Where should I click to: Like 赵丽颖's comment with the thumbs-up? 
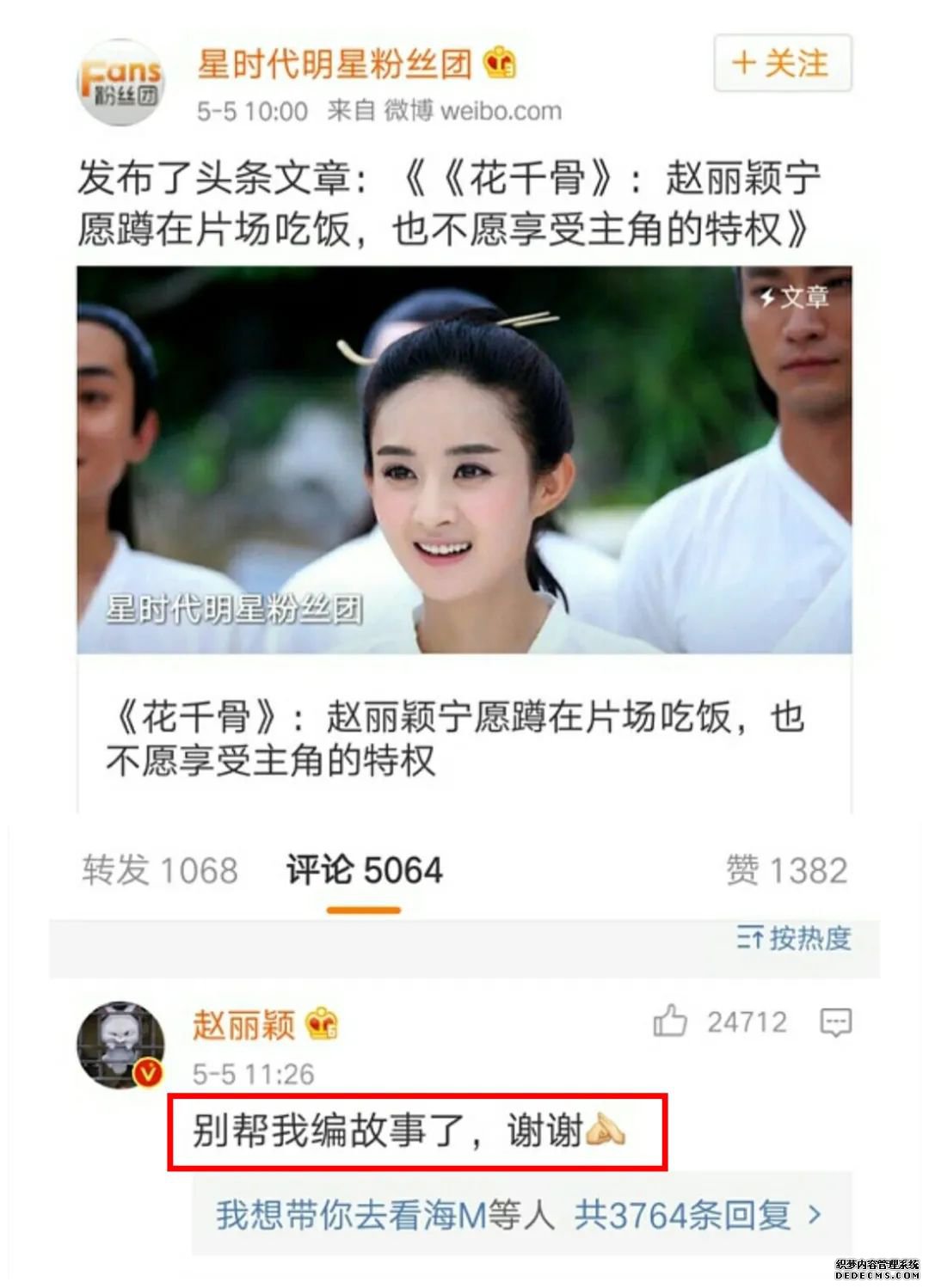coord(670,1021)
